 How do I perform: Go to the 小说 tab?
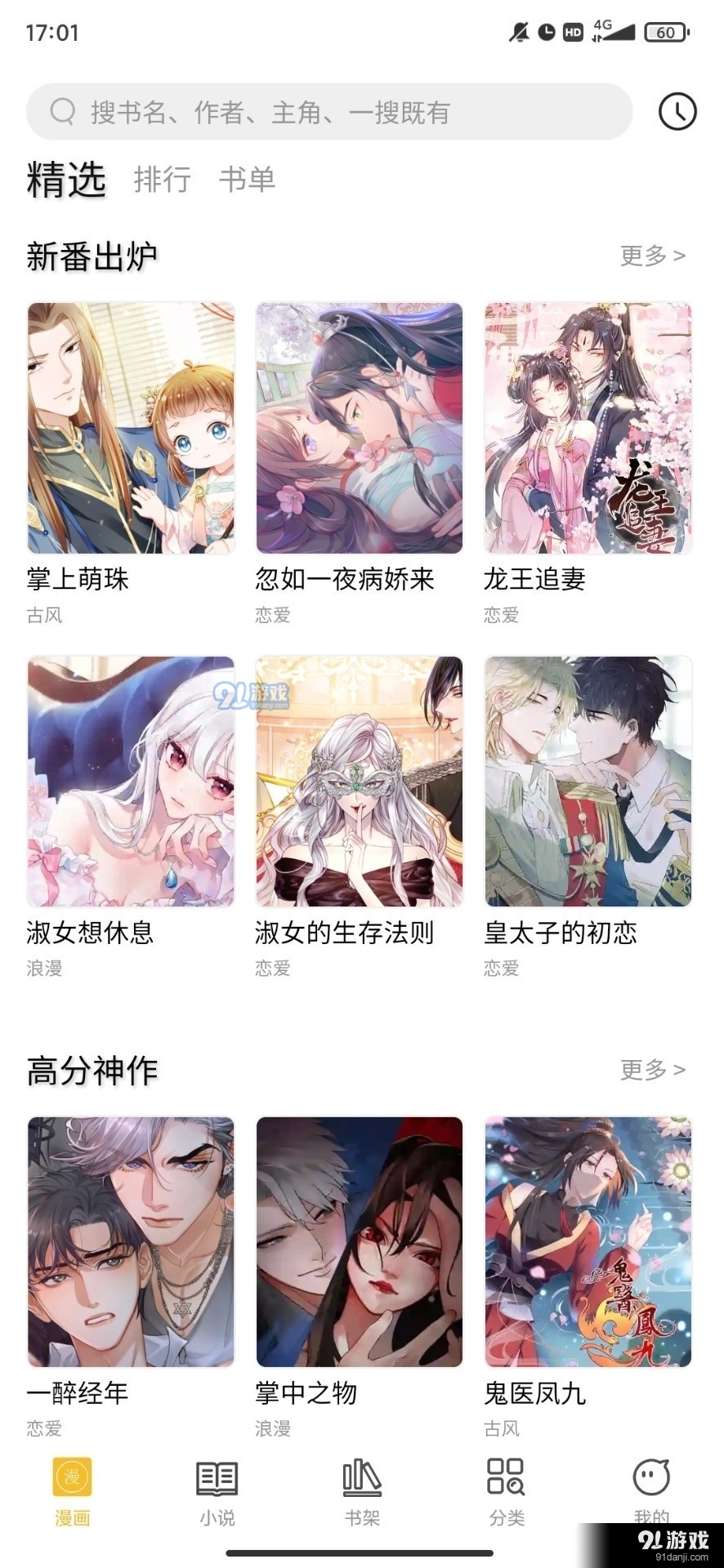pos(217,1492)
